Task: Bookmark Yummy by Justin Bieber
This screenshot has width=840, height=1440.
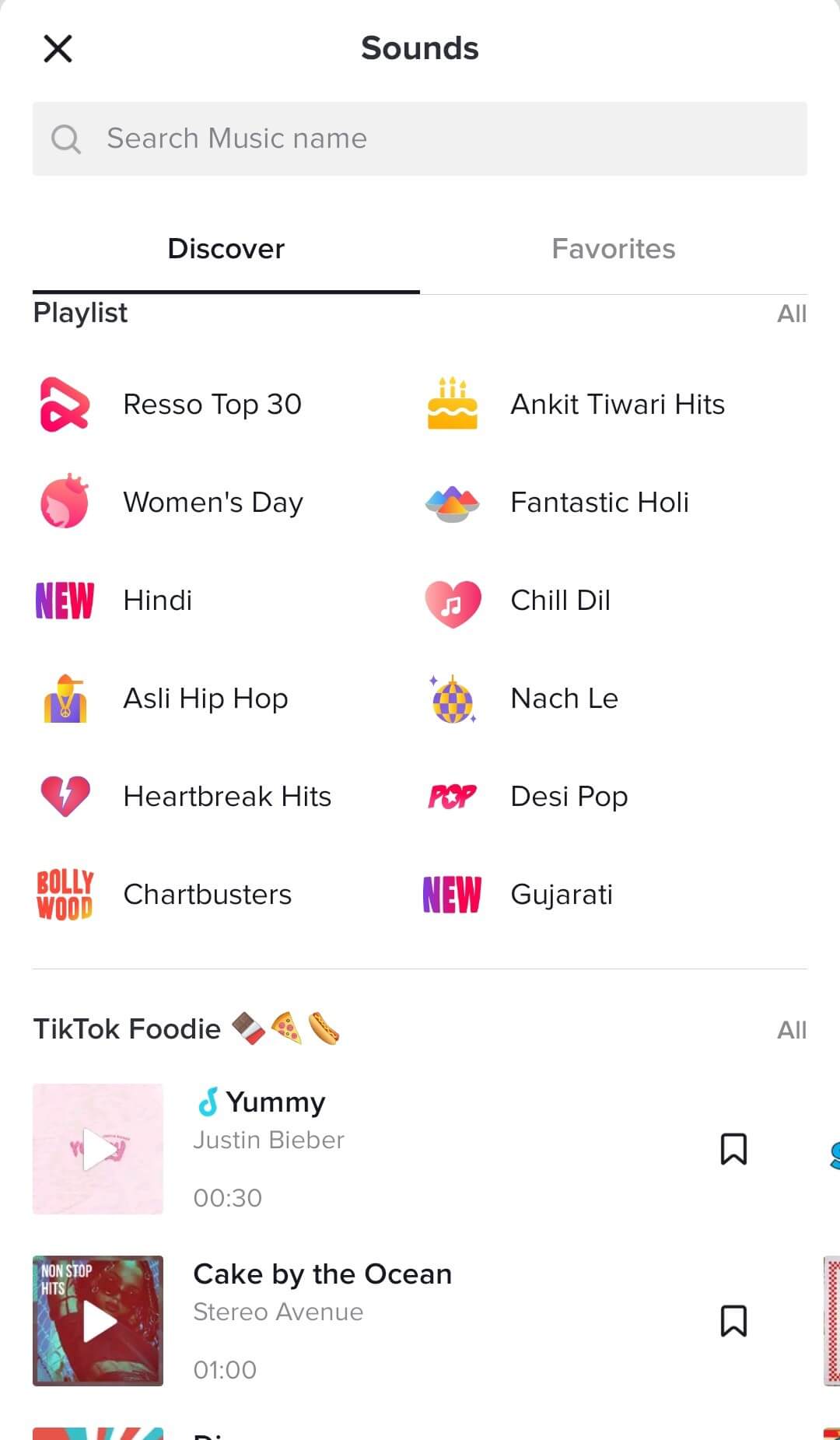Action: click(733, 1149)
